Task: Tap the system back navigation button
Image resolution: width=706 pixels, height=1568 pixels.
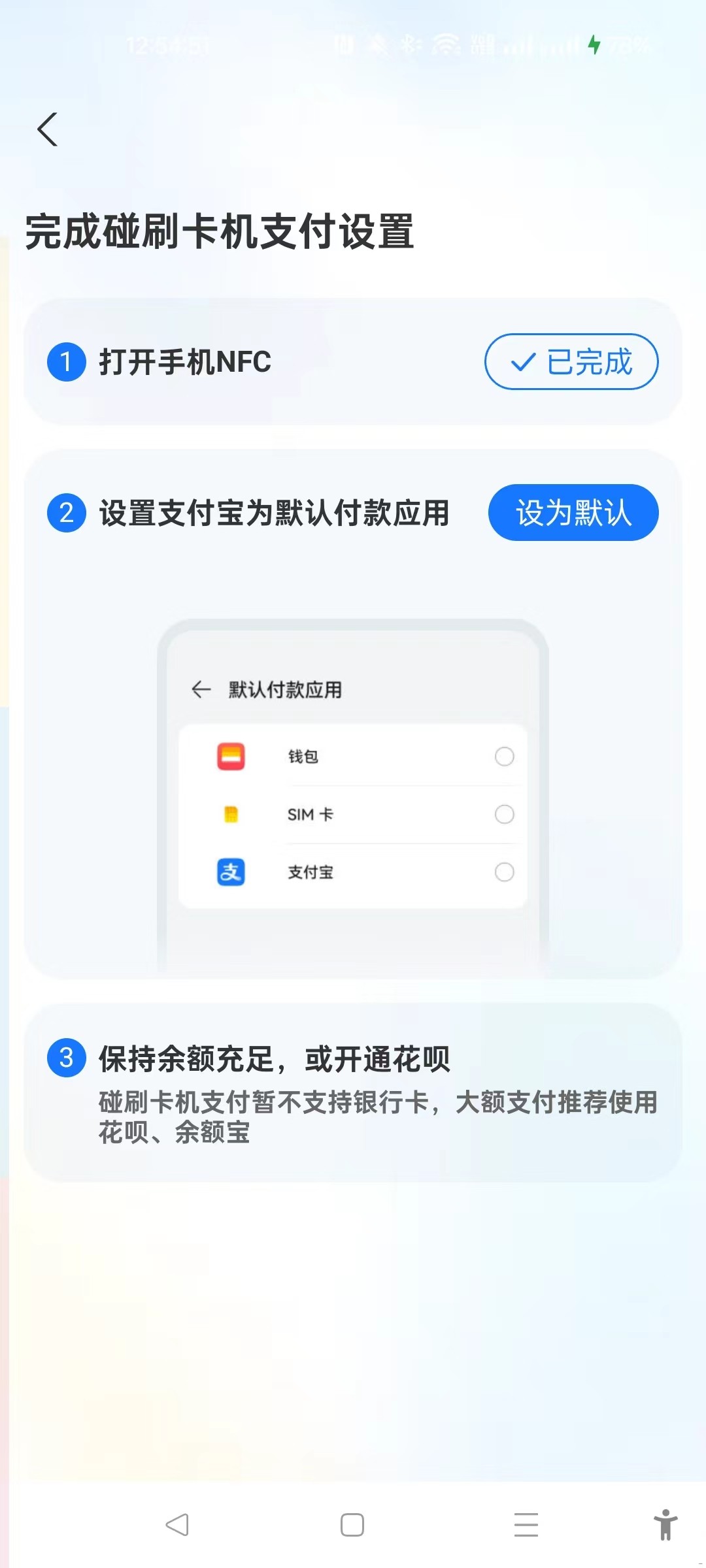Action: click(x=177, y=1525)
